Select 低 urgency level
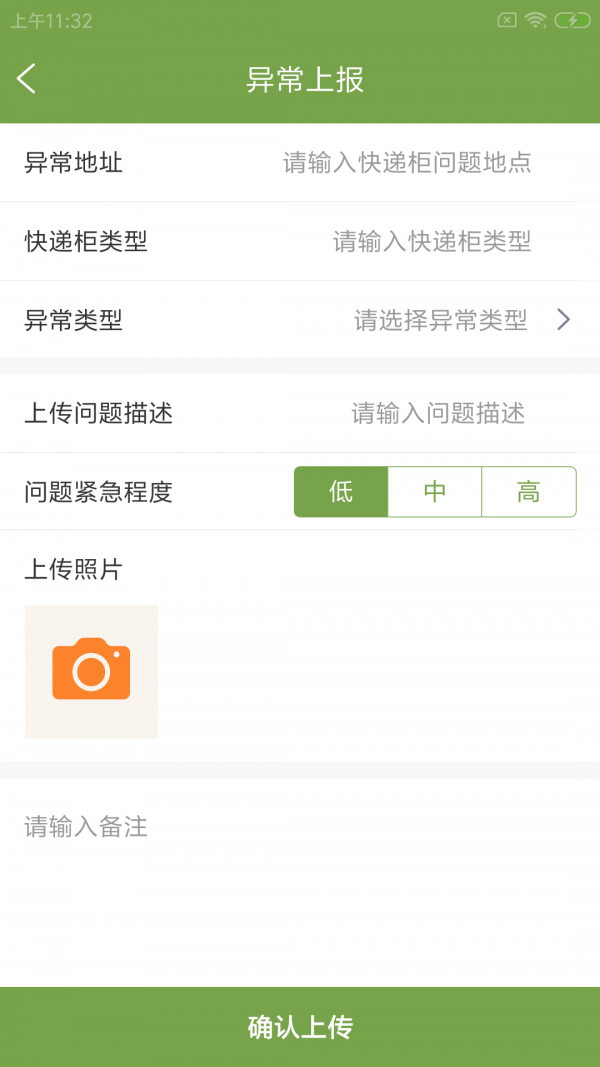The width and height of the screenshot is (600, 1067). click(x=341, y=492)
